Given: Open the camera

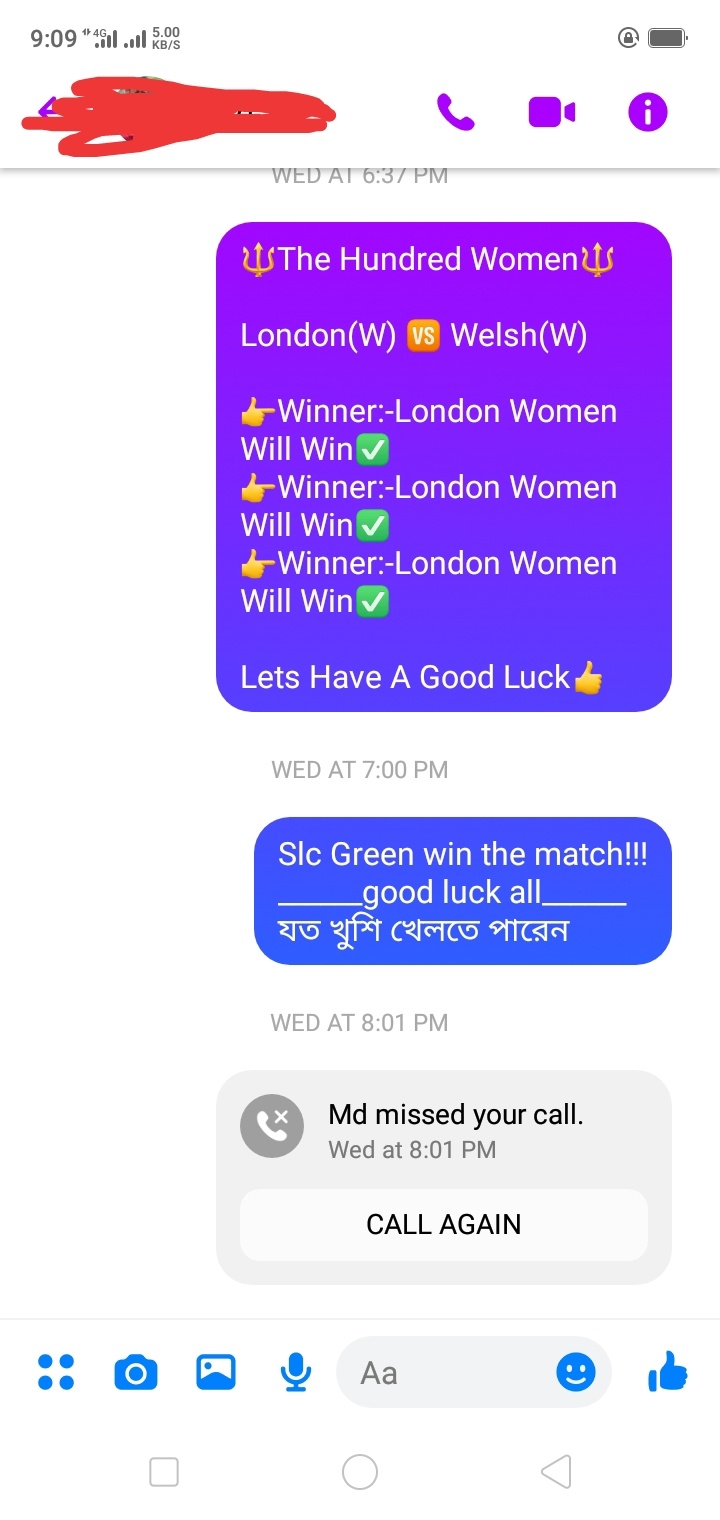Looking at the screenshot, I should tap(136, 1372).
